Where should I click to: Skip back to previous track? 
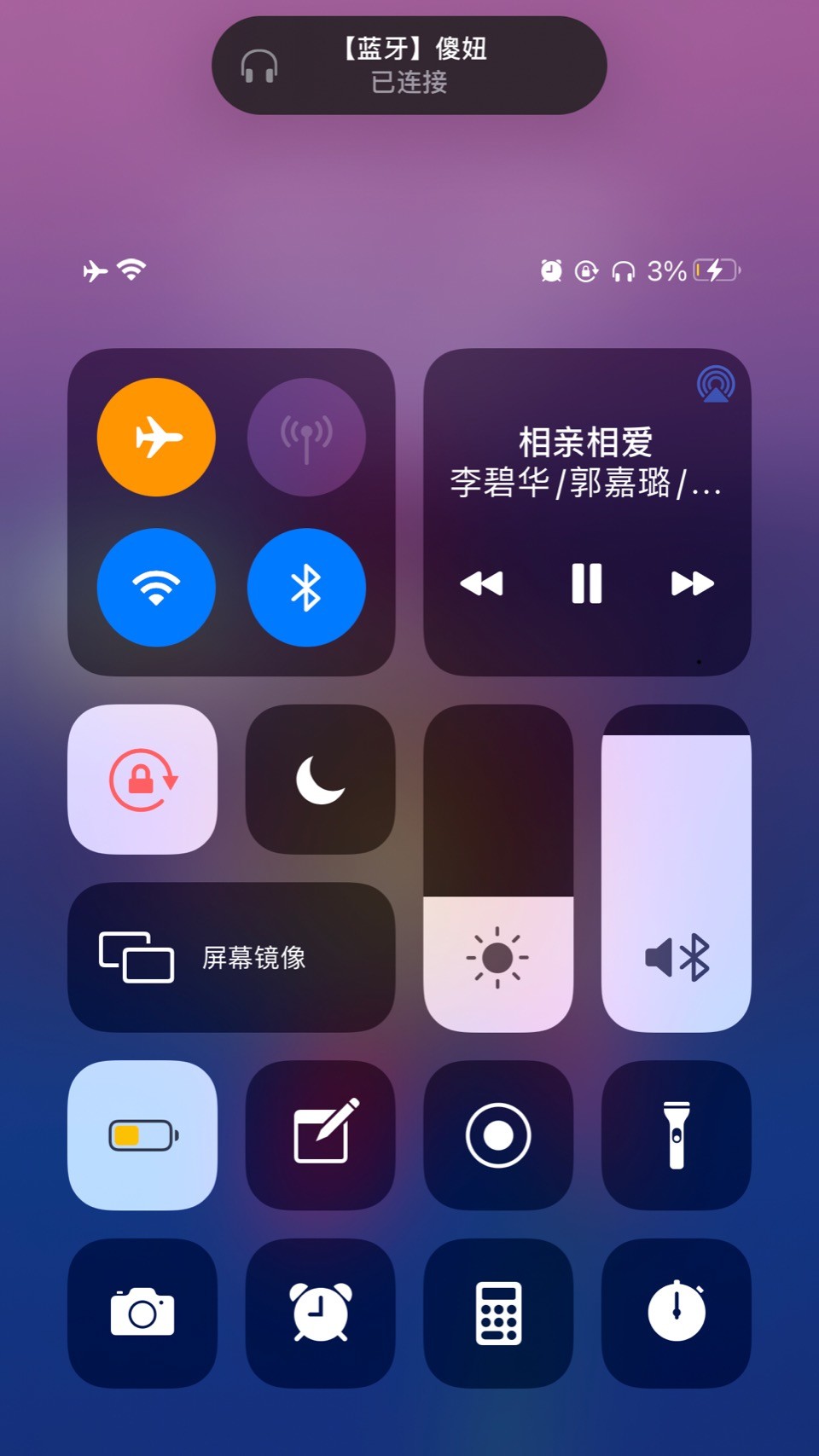click(x=482, y=584)
